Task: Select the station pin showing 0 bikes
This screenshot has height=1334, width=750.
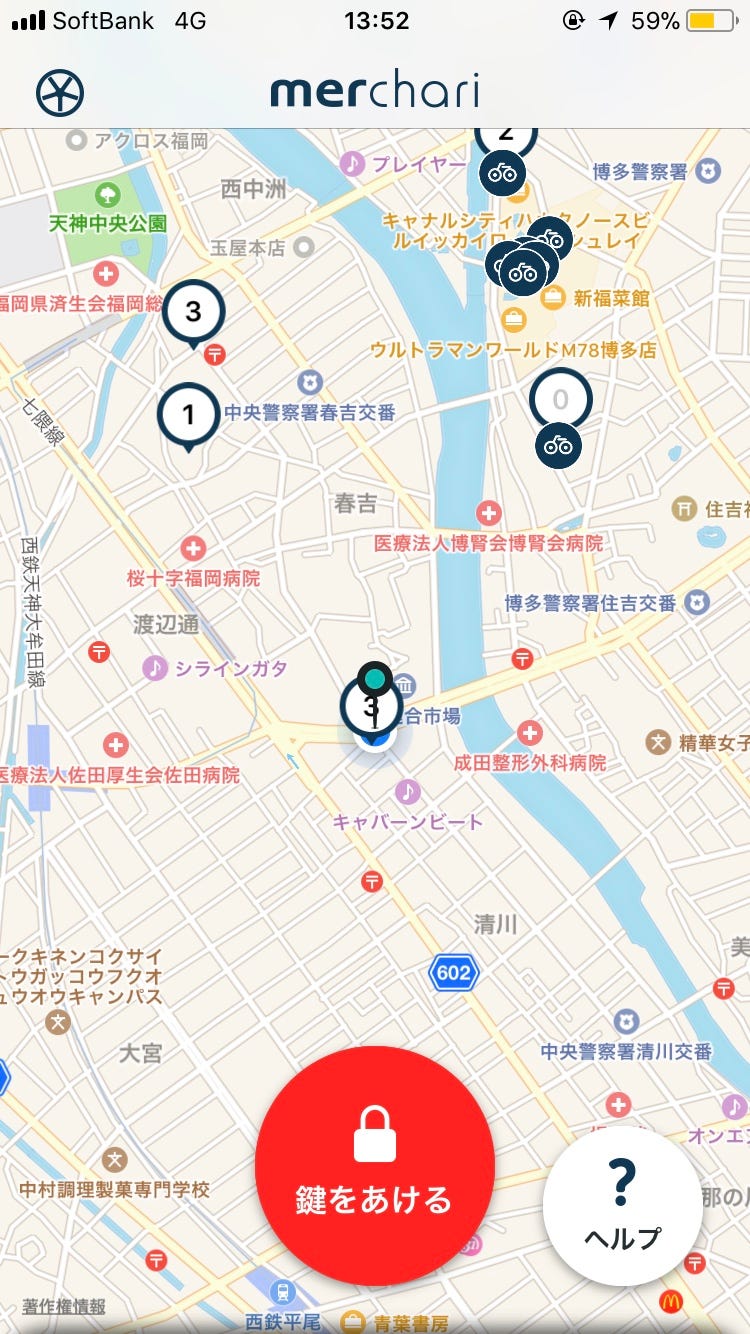Action: tap(560, 400)
